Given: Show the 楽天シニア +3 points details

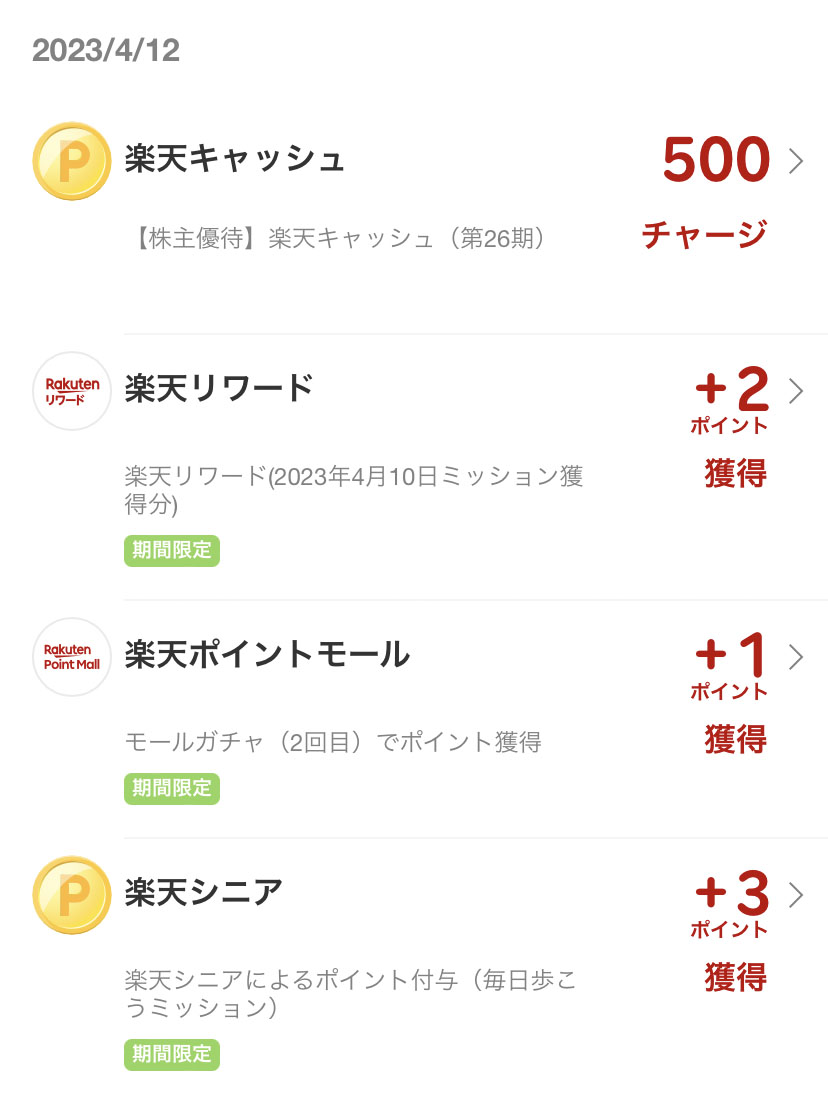Looking at the screenshot, I should pyautogui.click(x=796, y=895).
